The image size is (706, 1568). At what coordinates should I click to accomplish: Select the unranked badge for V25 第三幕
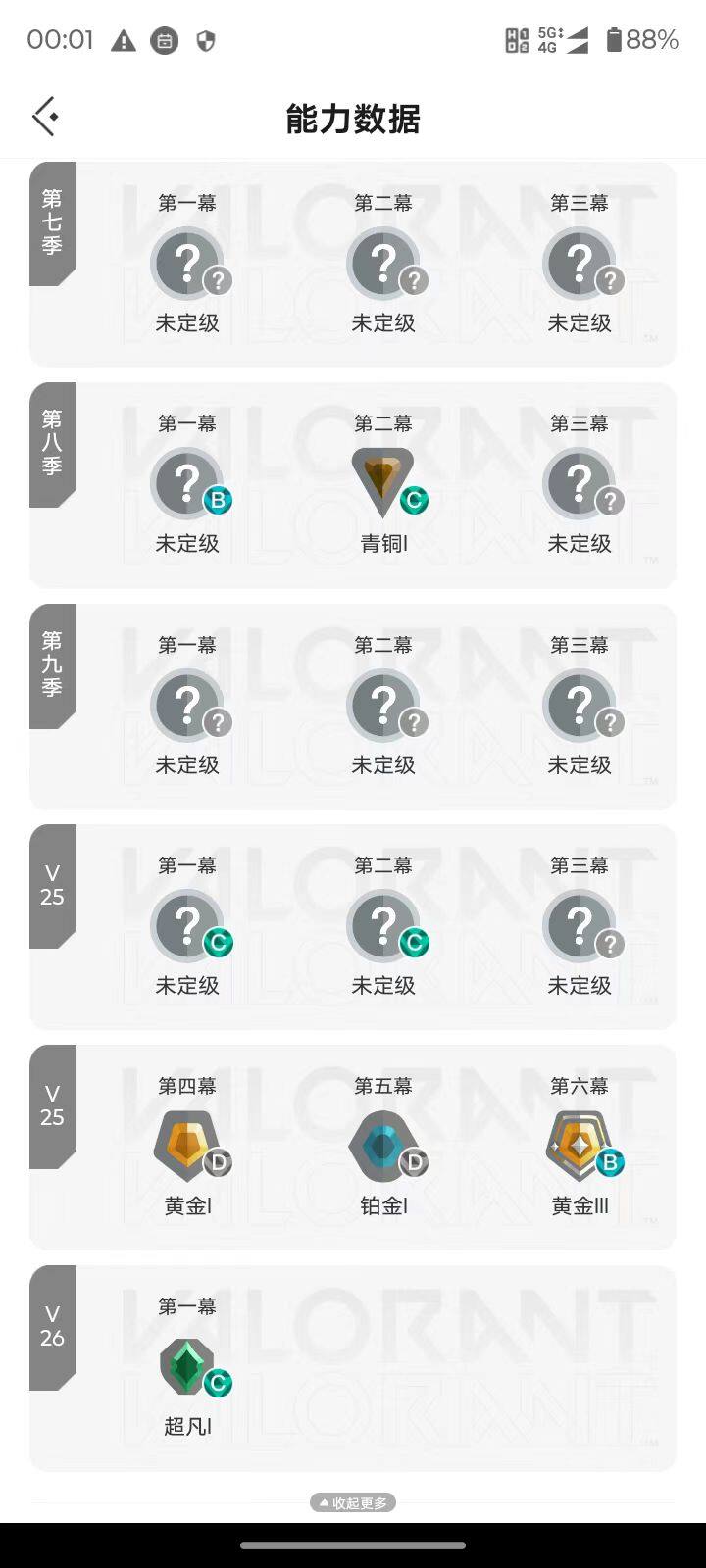coord(580,926)
